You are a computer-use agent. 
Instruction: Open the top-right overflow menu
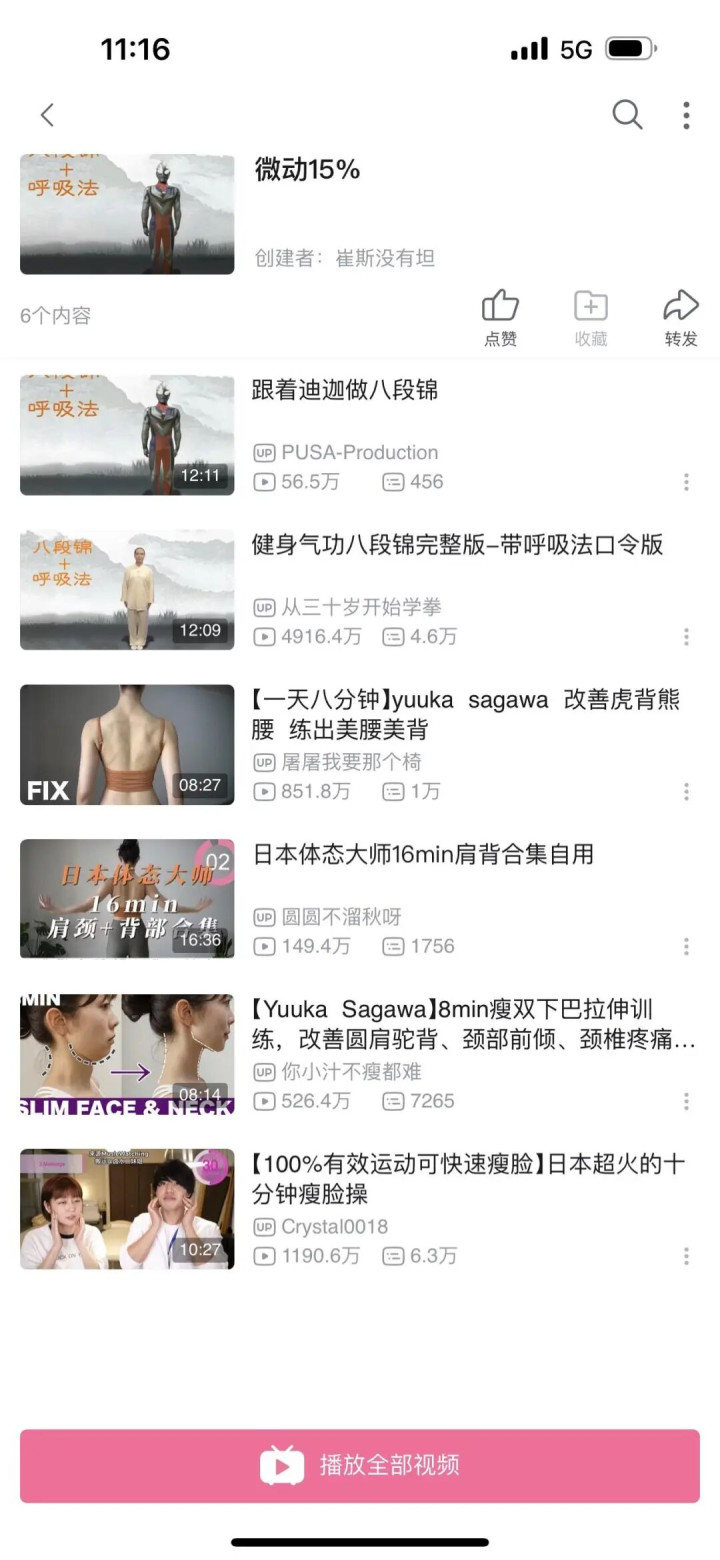click(686, 115)
